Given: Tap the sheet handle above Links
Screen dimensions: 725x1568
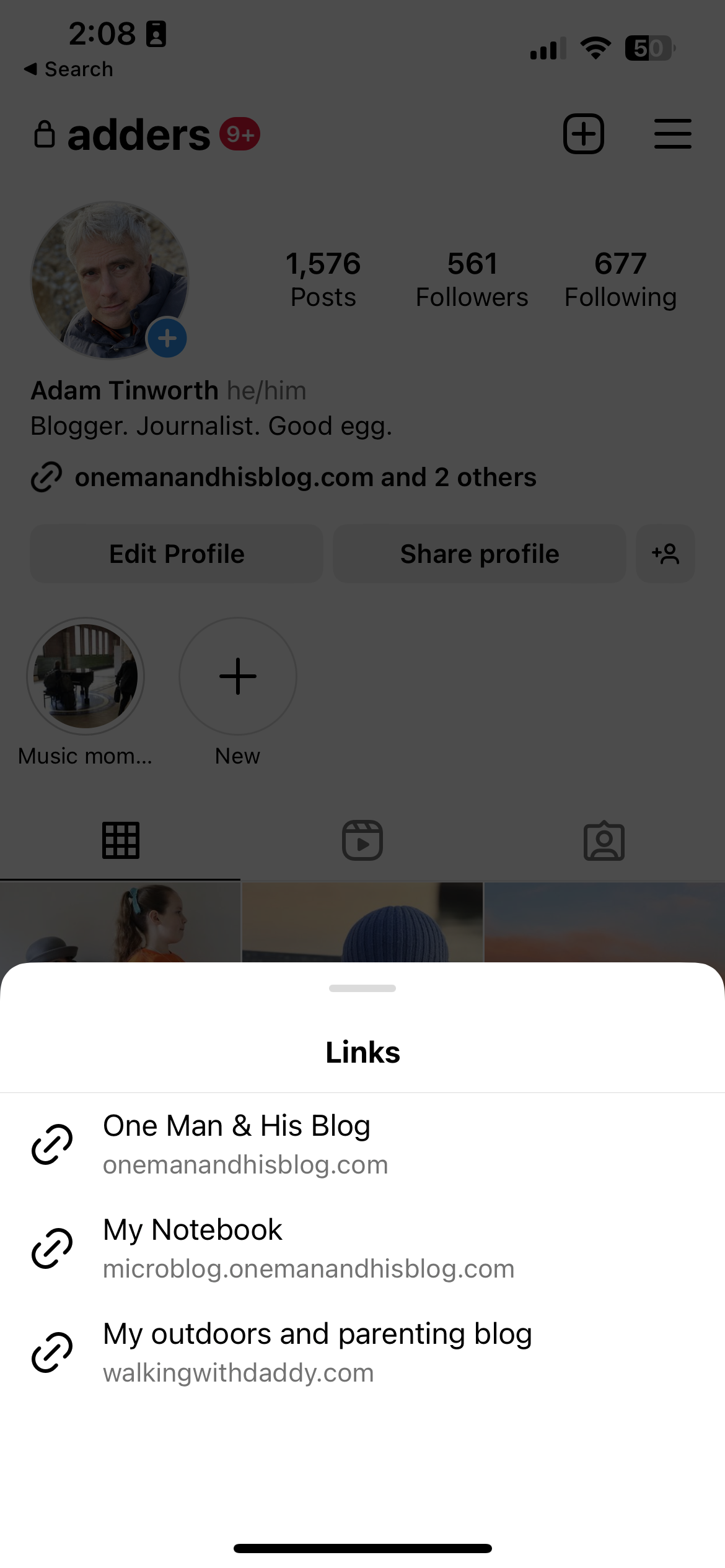Looking at the screenshot, I should [x=362, y=988].
